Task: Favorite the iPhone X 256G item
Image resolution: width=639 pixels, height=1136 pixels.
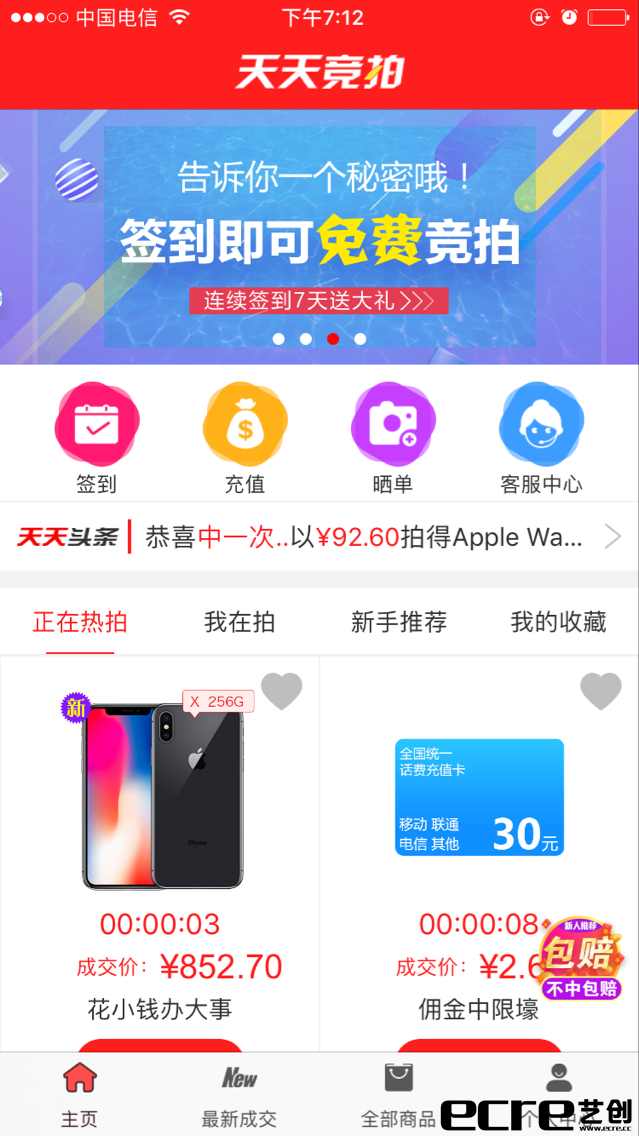Action: tap(281, 691)
